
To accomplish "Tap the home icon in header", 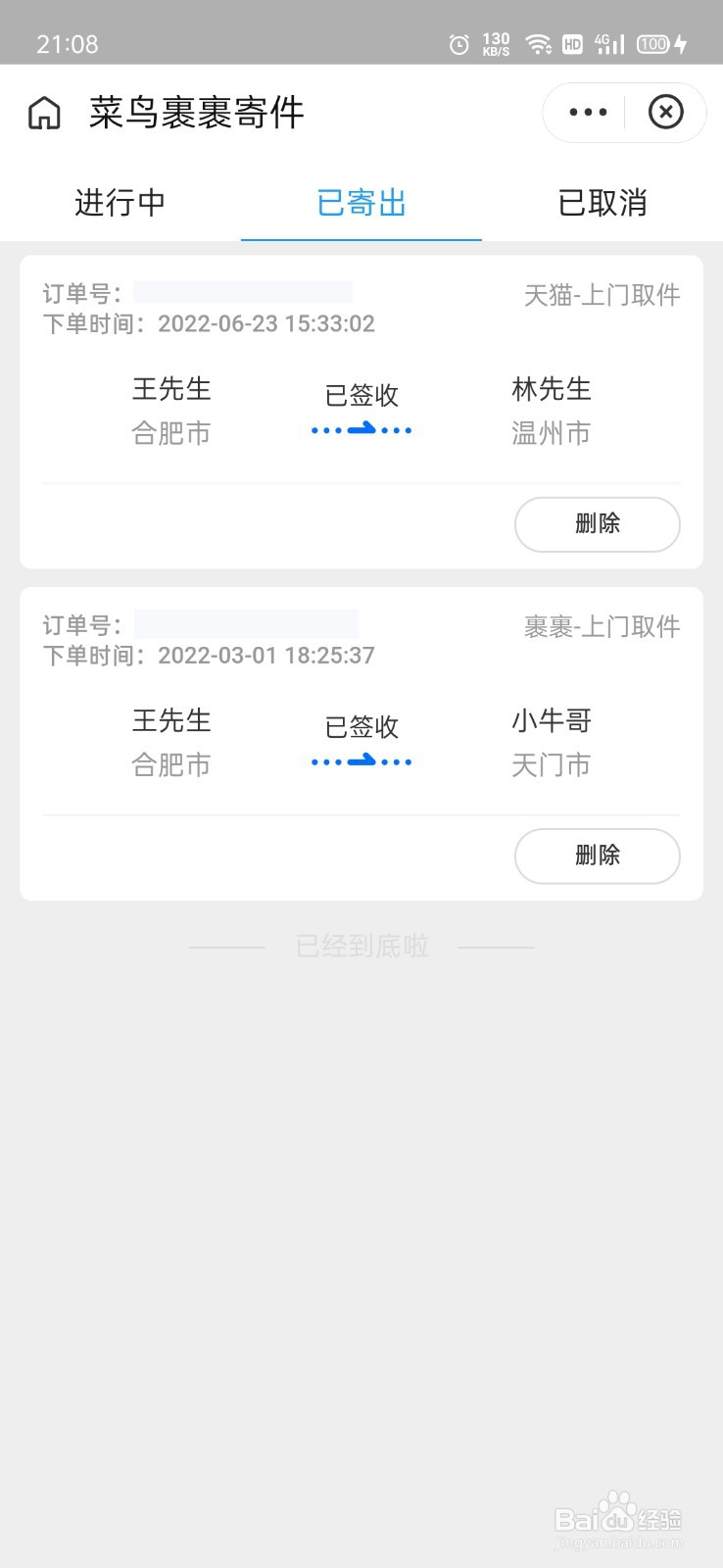I will 44,113.
